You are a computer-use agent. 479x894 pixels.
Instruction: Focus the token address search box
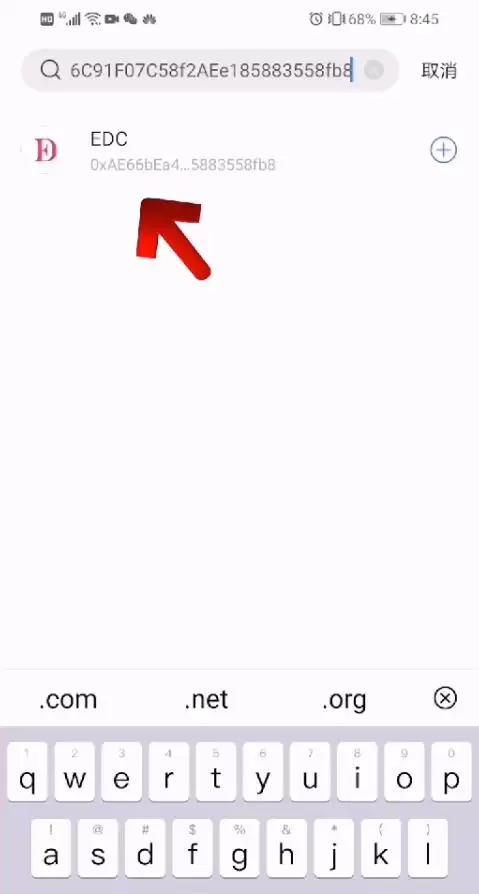(x=210, y=70)
